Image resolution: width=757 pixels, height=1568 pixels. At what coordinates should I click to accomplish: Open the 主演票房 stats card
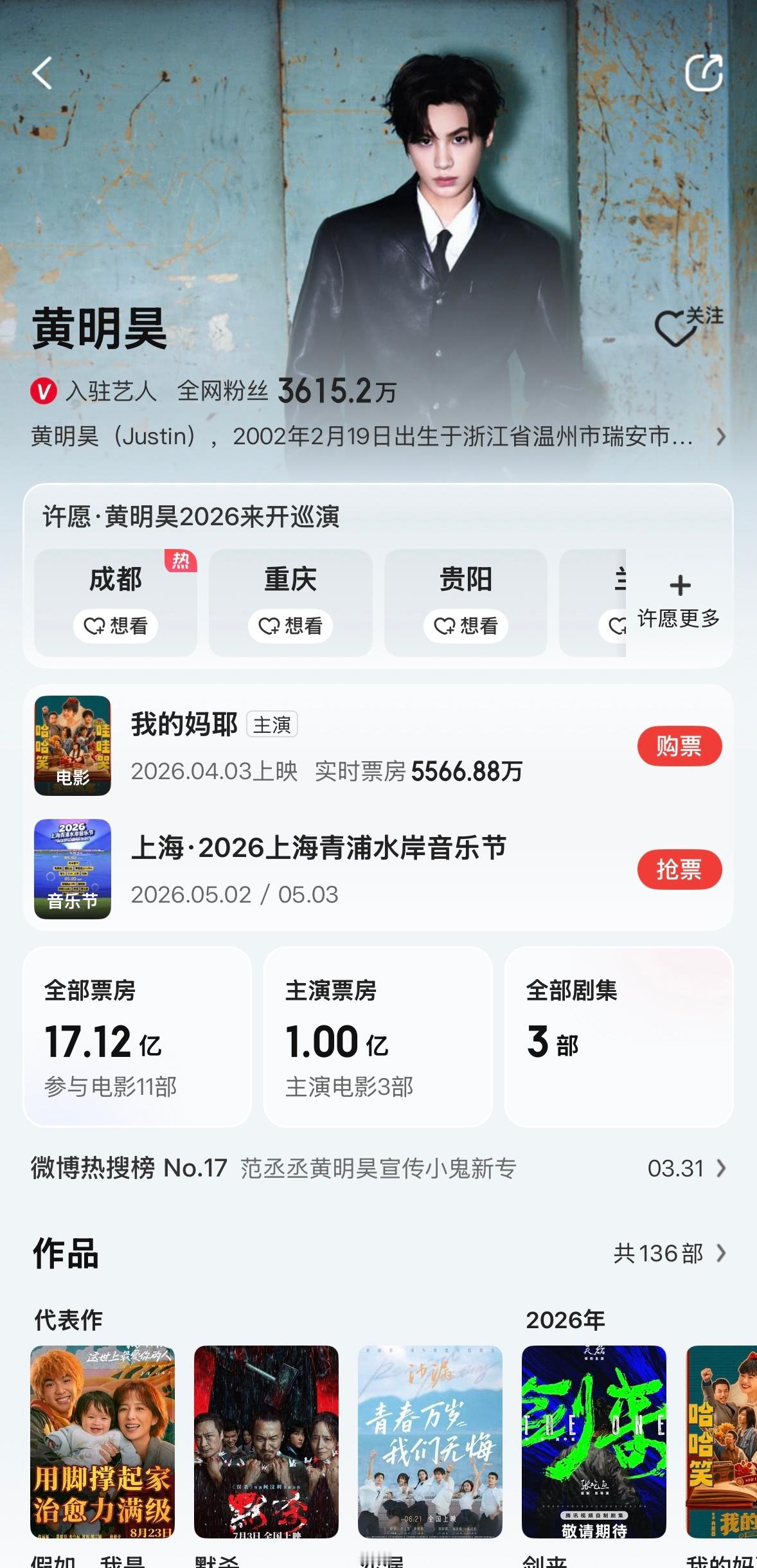[x=378, y=1036]
